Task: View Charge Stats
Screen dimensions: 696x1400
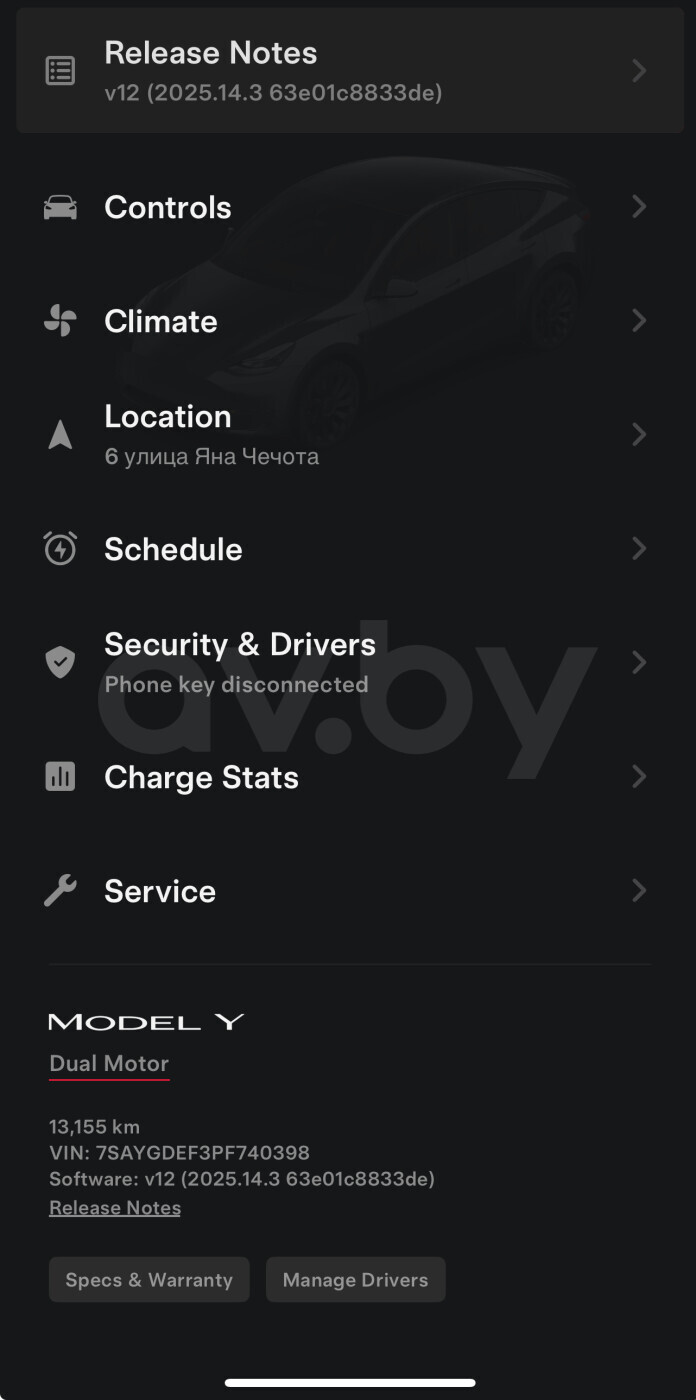Action: pyautogui.click(x=348, y=777)
